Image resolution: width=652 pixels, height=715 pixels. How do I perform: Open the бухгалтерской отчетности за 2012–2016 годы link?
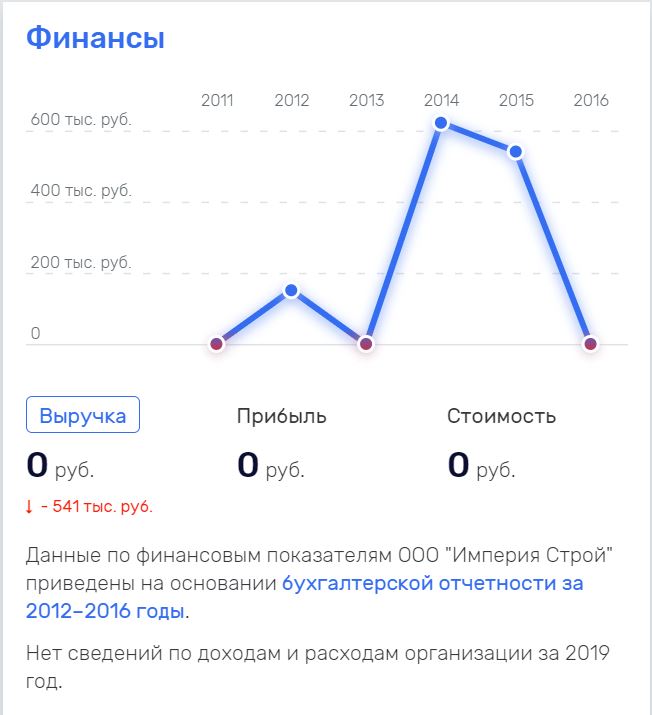(432, 584)
